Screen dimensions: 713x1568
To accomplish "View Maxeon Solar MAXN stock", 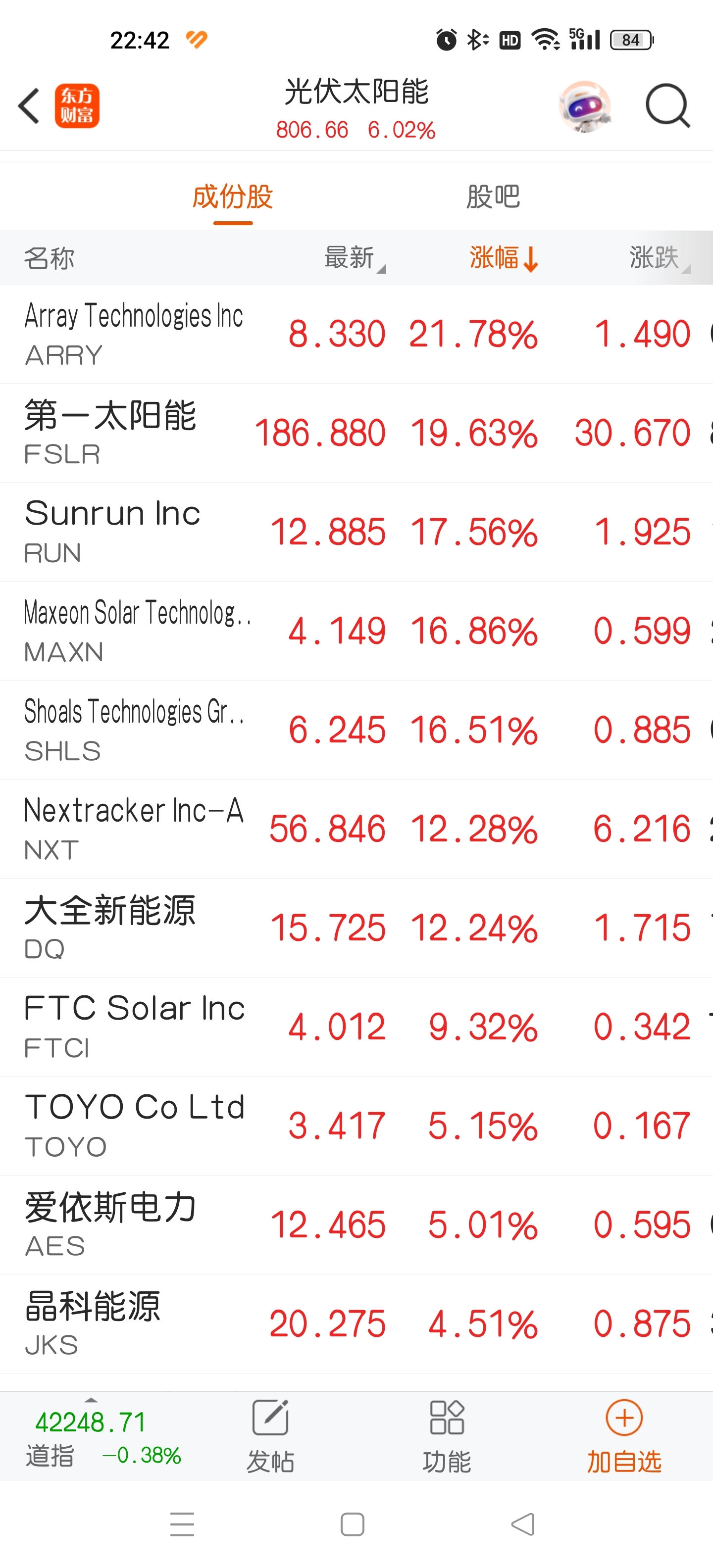I will click(x=356, y=631).
